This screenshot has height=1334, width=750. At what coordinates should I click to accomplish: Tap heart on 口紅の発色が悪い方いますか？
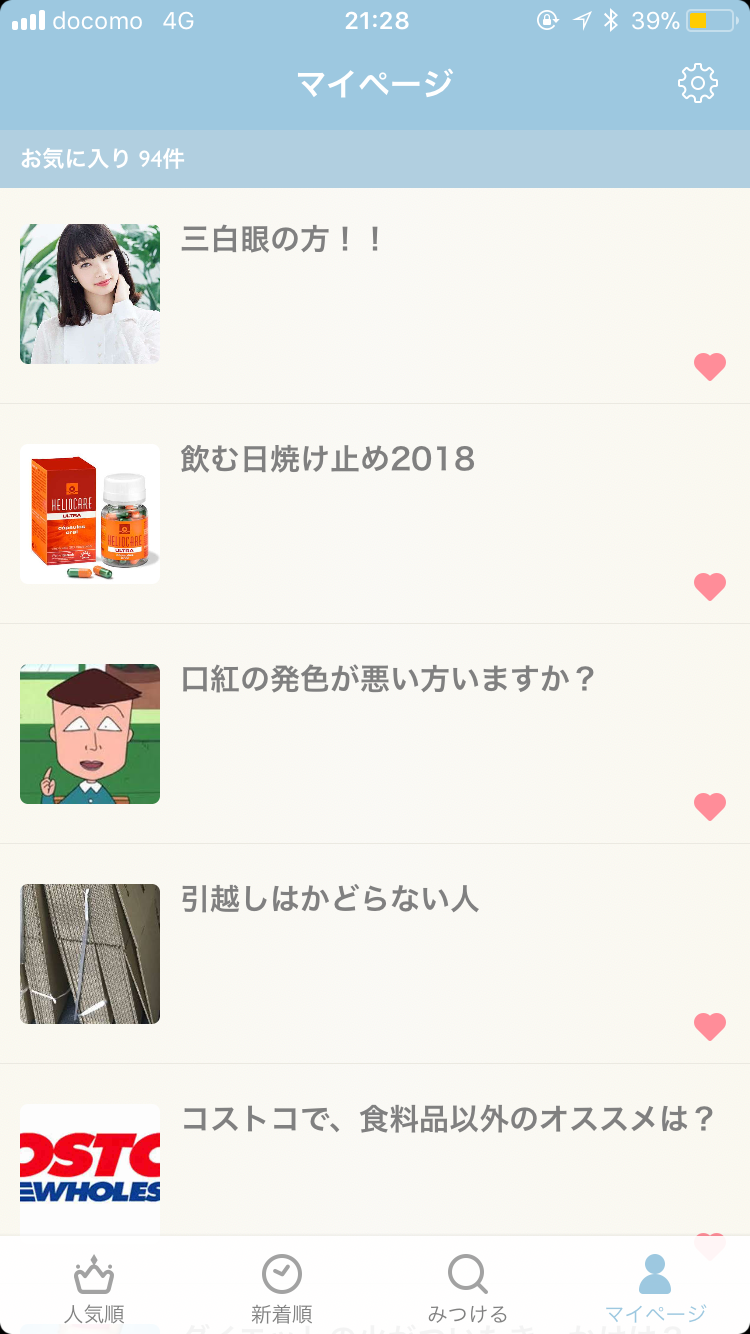click(x=710, y=807)
